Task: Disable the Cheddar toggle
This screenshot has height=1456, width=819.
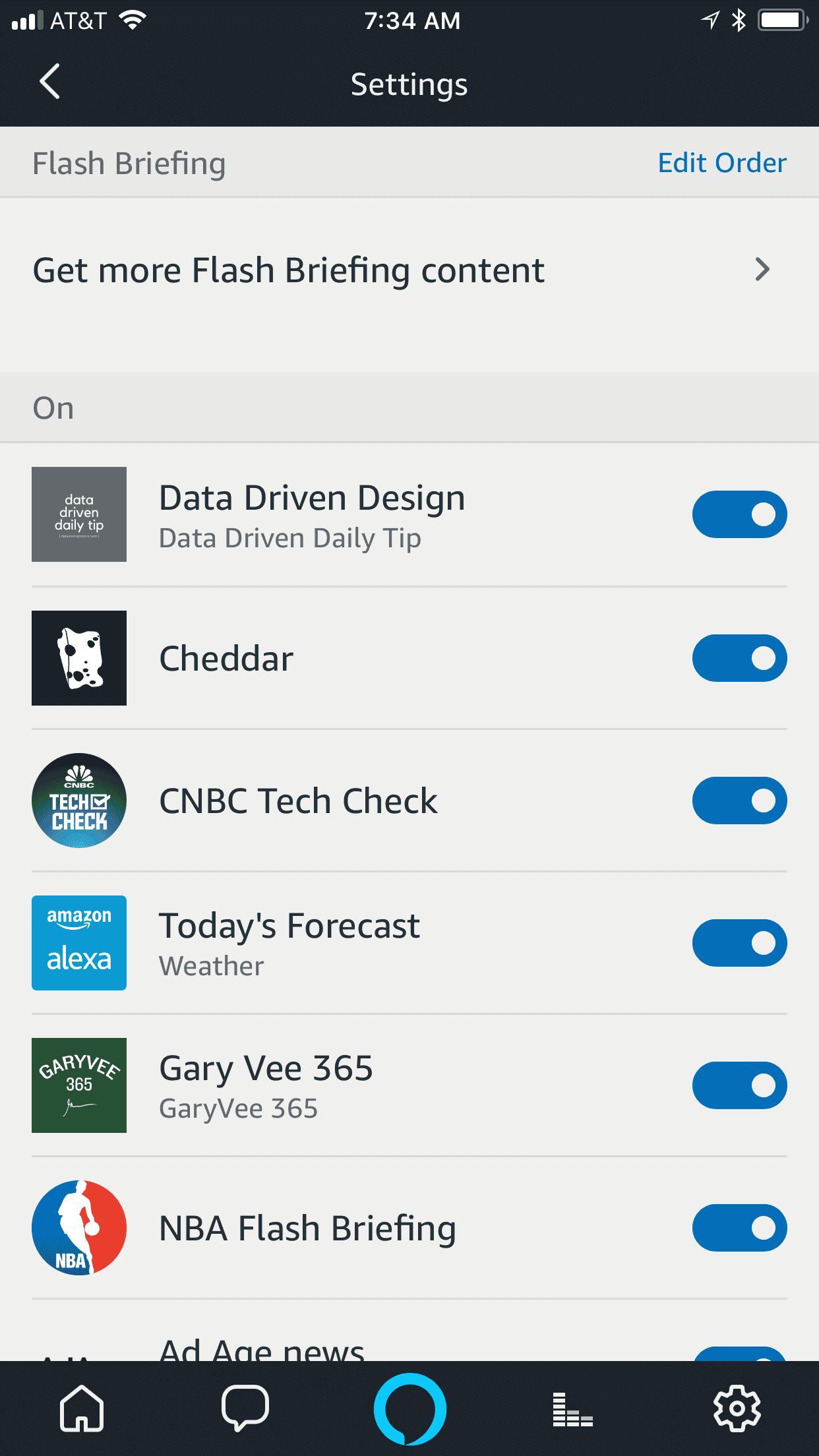Action: click(x=739, y=658)
